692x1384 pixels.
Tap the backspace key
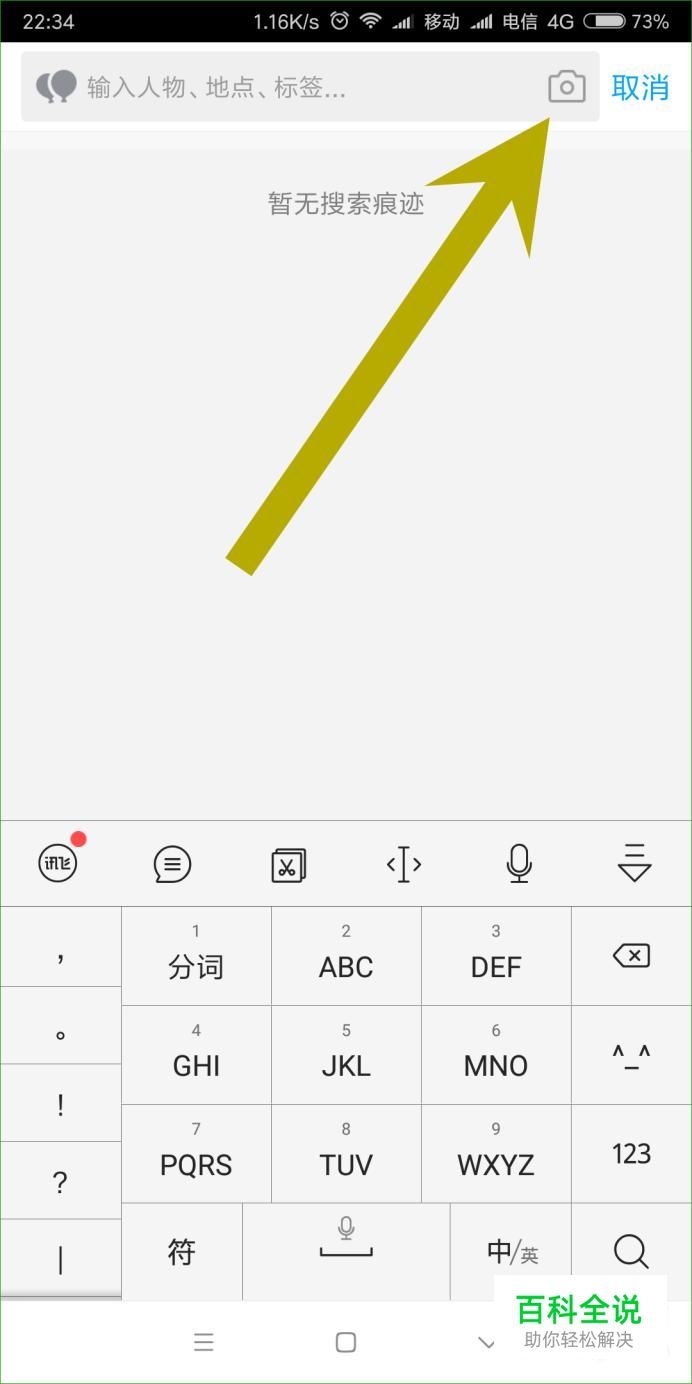point(631,956)
